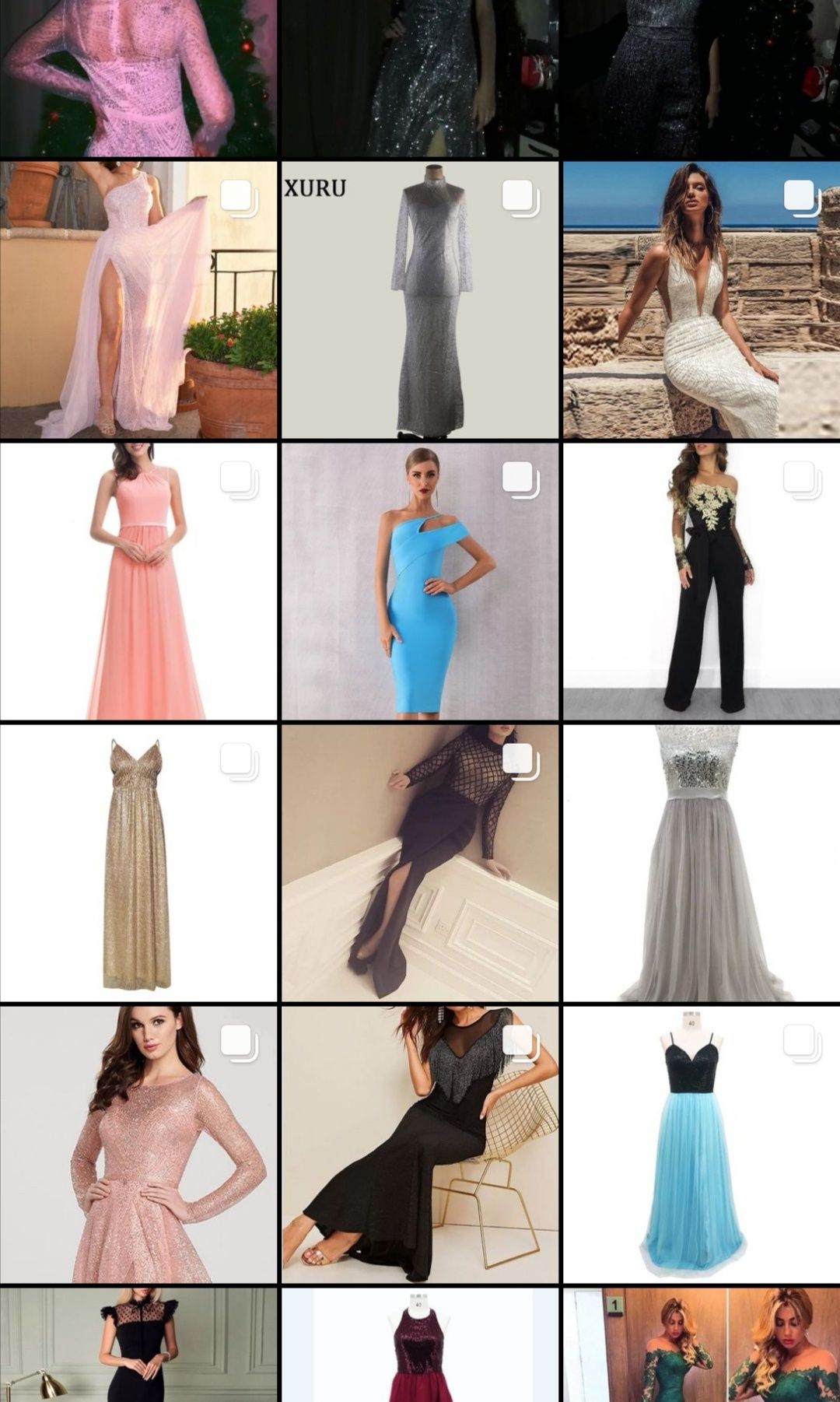Open the dark sequin slit dress photo
This screenshot has width=840, height=1402.
tap(420, 79)
